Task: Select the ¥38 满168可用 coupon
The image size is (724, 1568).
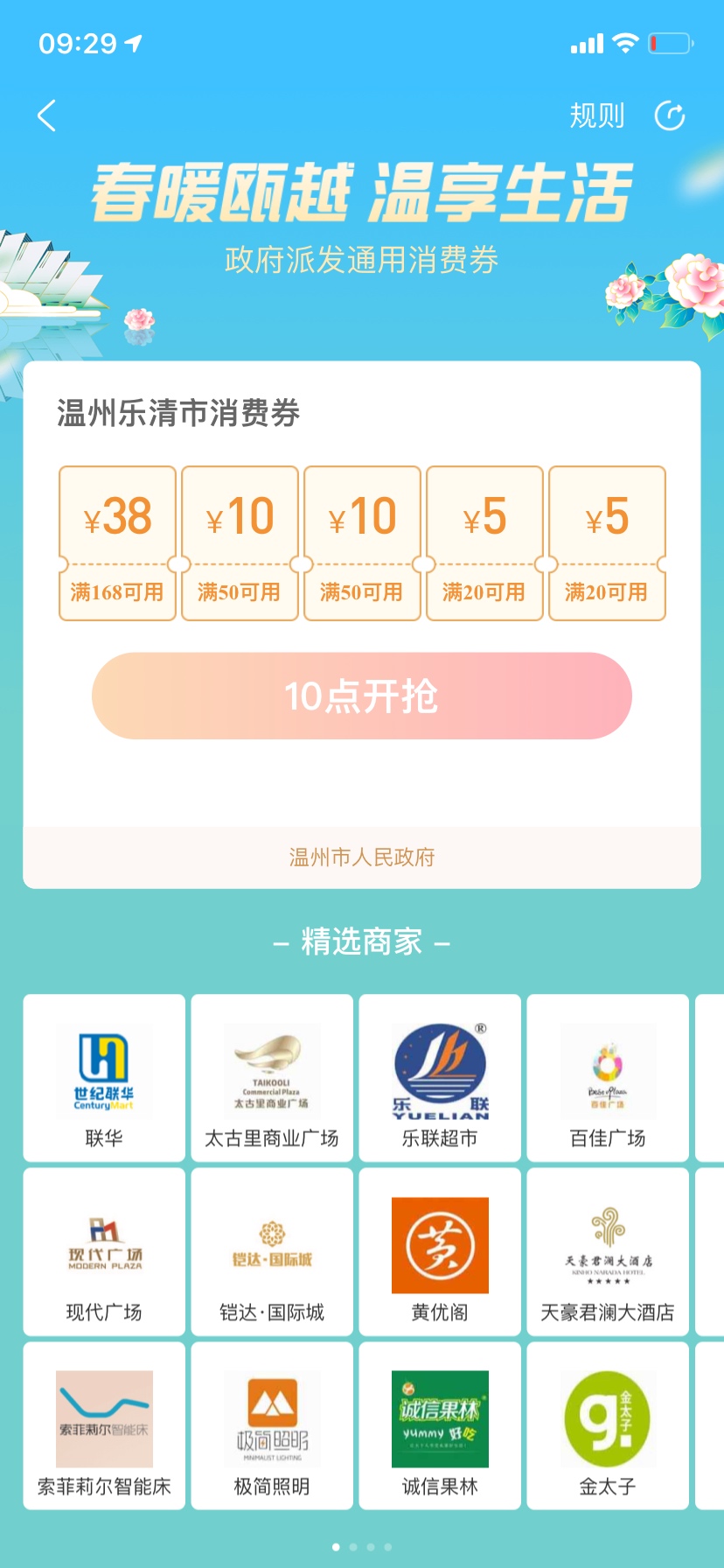Action: (117, 543)
